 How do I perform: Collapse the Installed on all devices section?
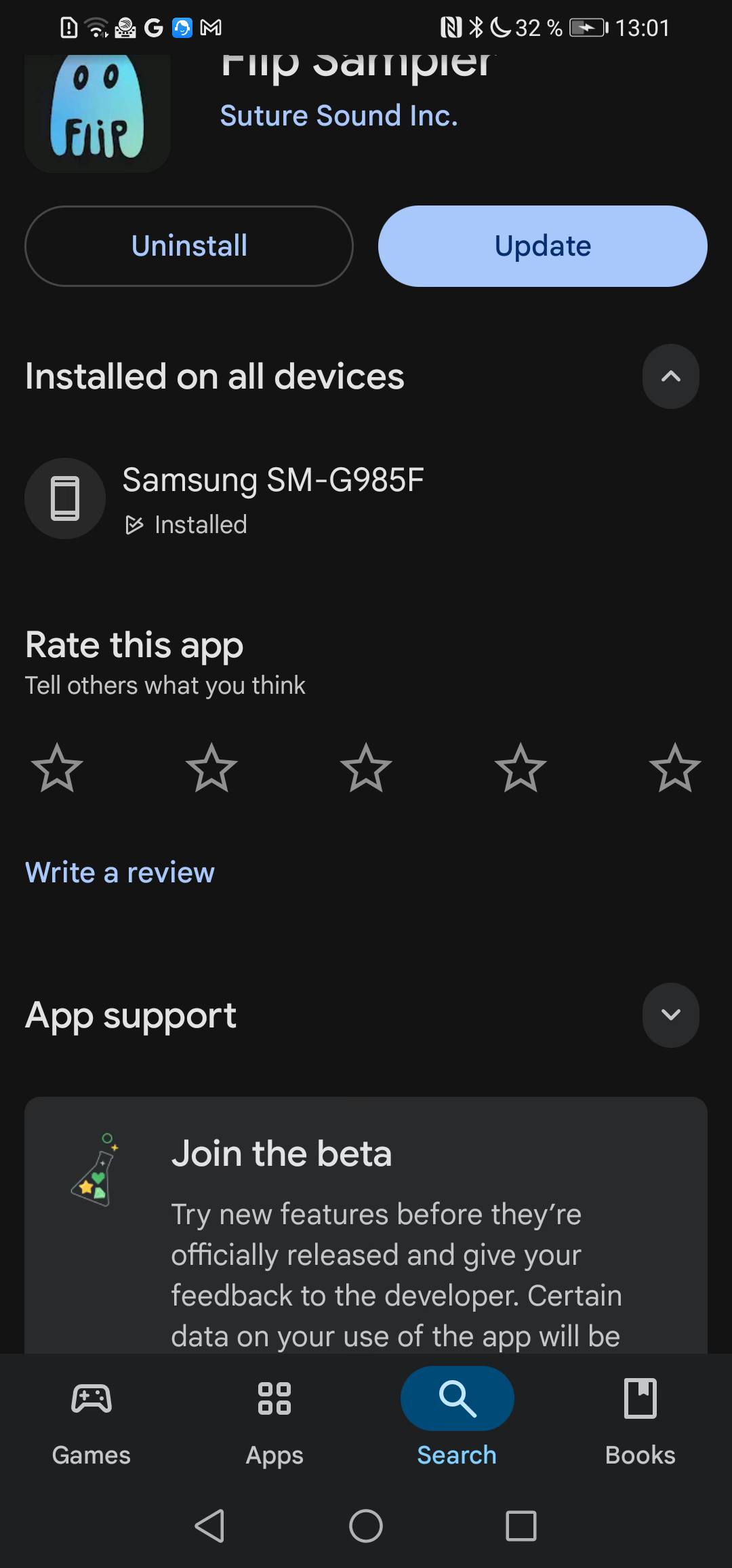pos(670,376)
